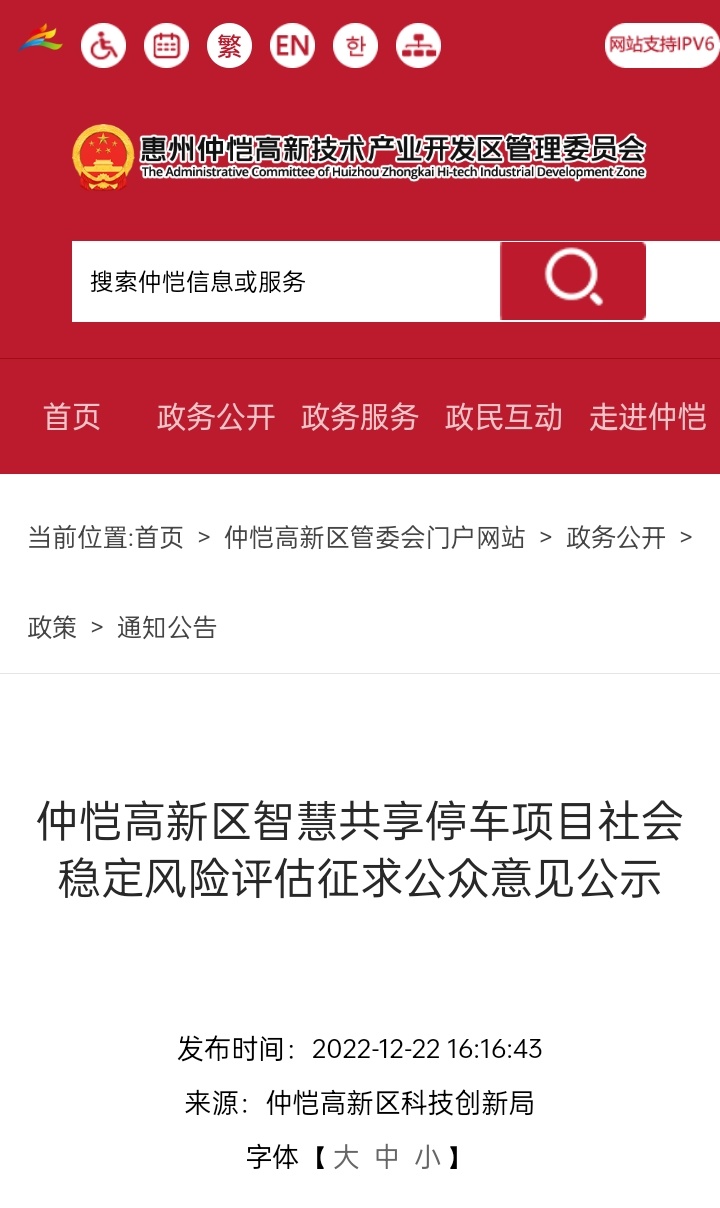The height and width of the screenshot is (1208, 720).
Task: Select the 政民互动 tab
Action: click(504, 417)
